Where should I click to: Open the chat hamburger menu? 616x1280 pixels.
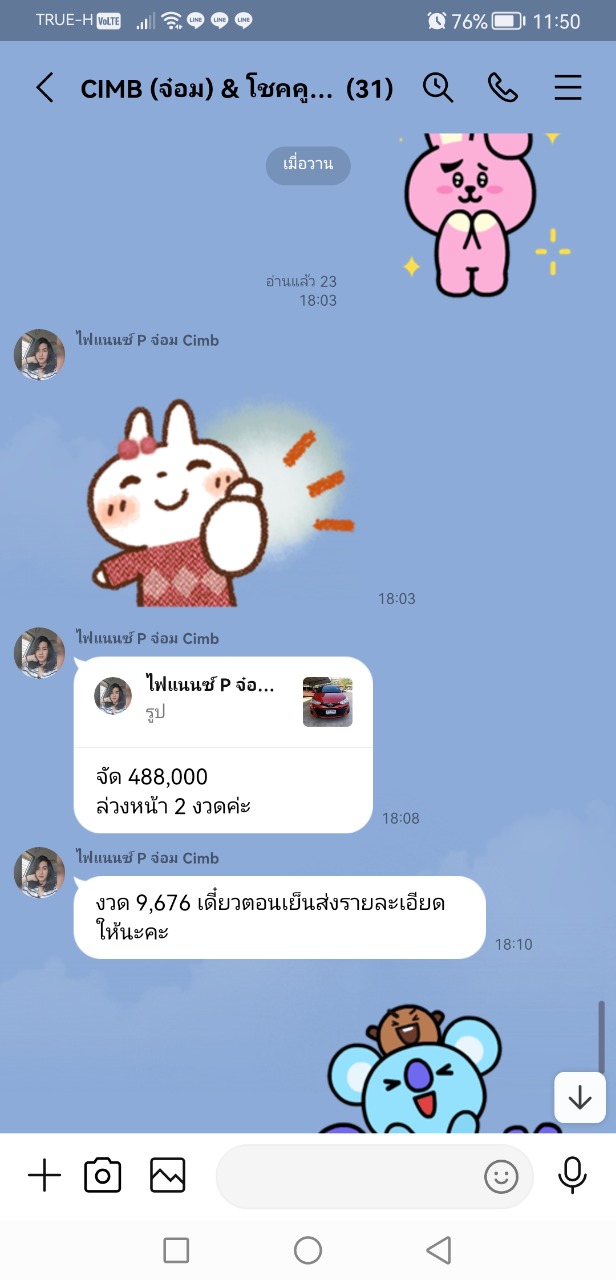[x=567, y=88]
